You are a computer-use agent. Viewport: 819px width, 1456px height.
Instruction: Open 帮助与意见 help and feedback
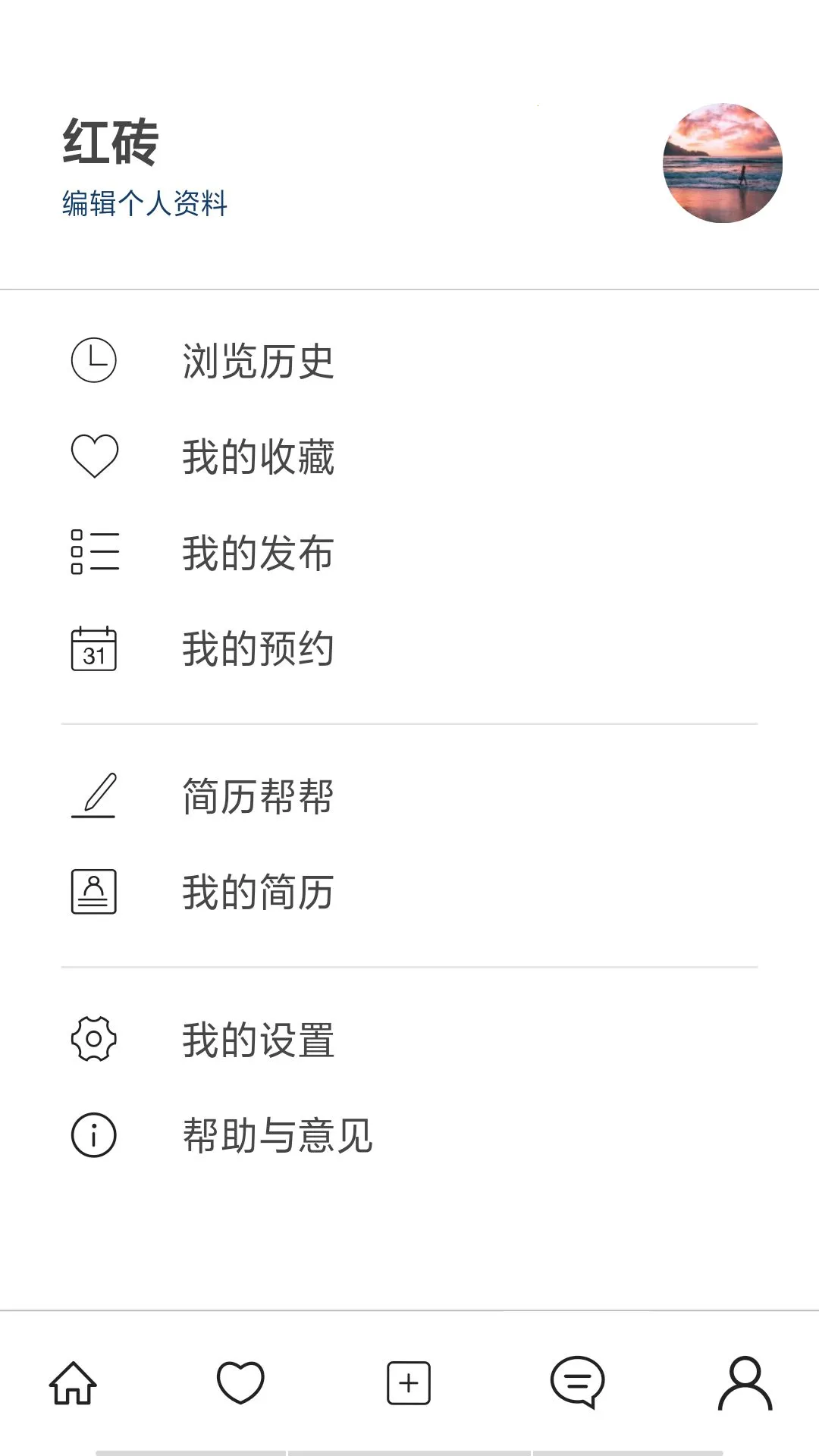point(277,1135)
